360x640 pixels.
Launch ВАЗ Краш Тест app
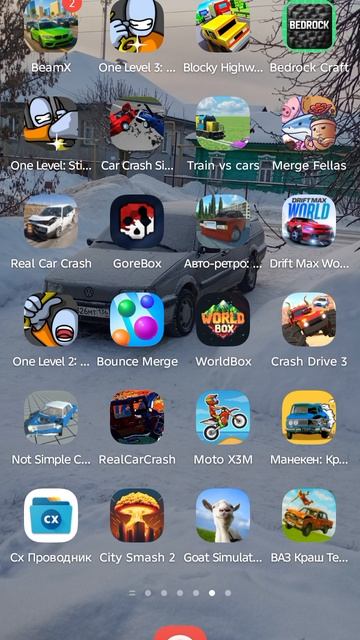309,516
